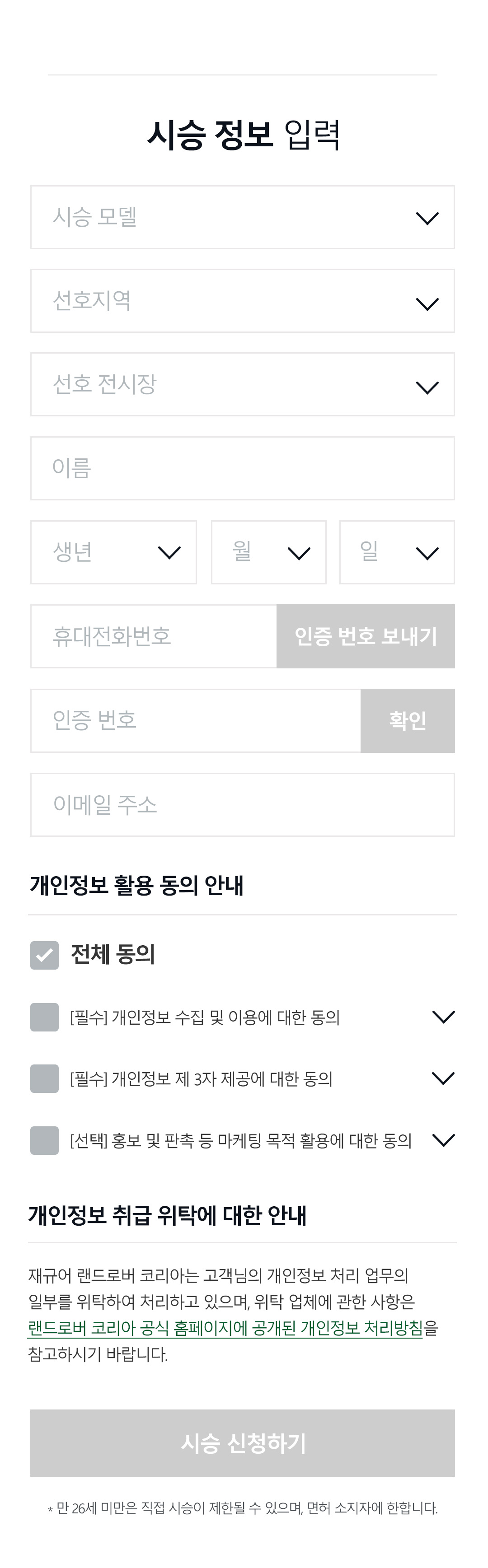Check 개인정보 제 3자 제공 동의 checkbox

click(44, 1078)
